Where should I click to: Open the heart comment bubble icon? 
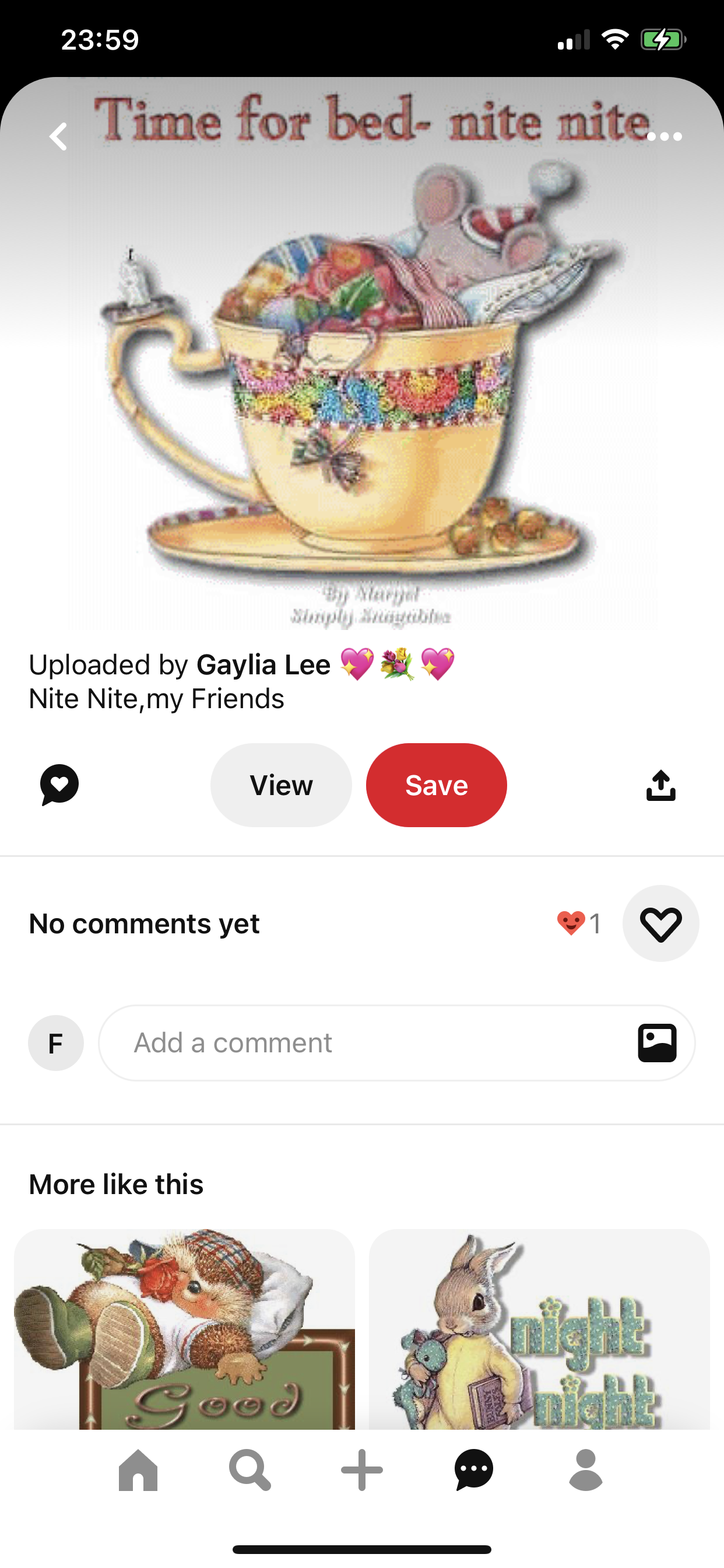(x=59, y=785)
